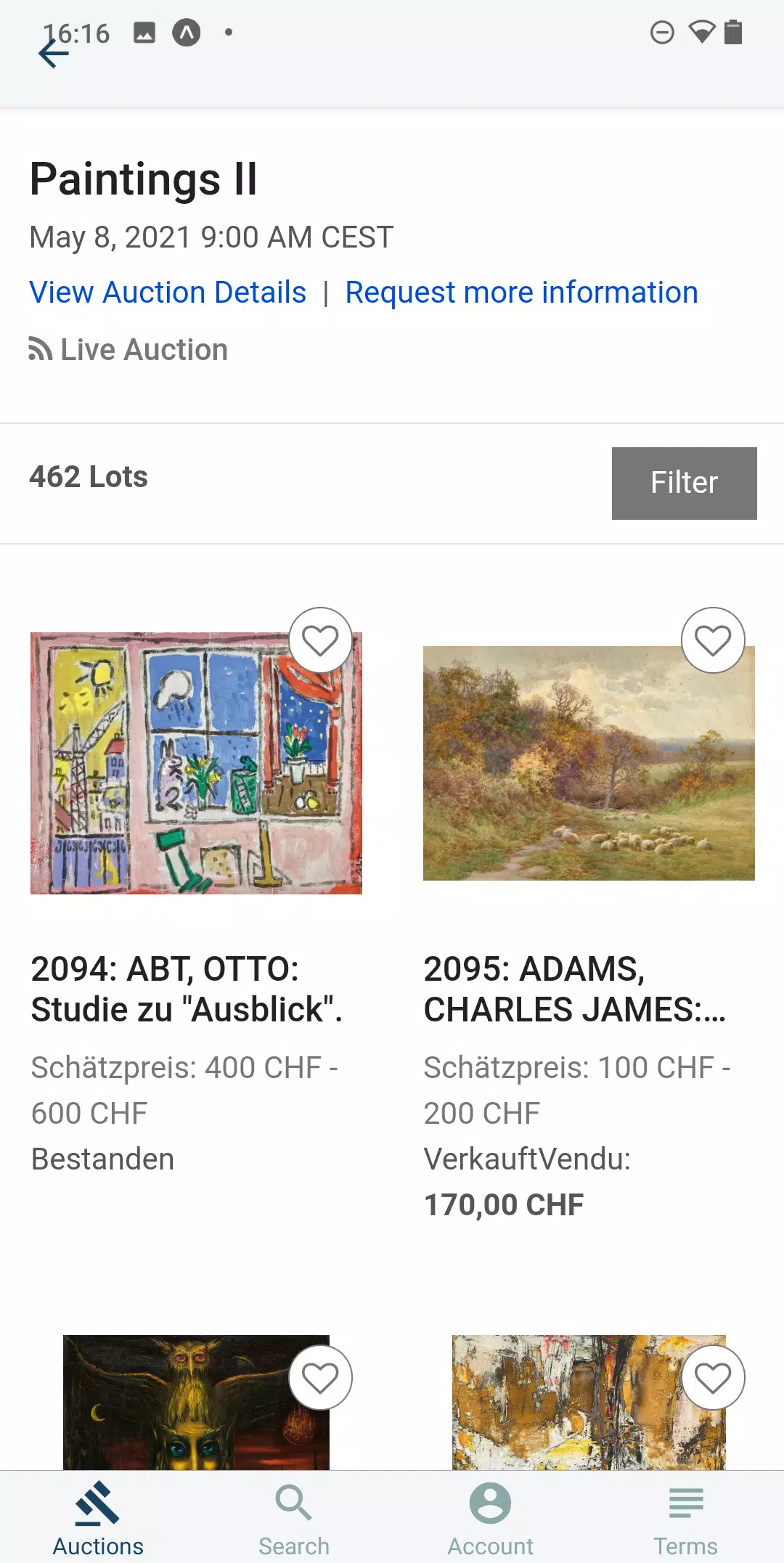Open lot 2094 Studie zu "Ausblick"
This screenshot has height=1563, width=784.
187,989
